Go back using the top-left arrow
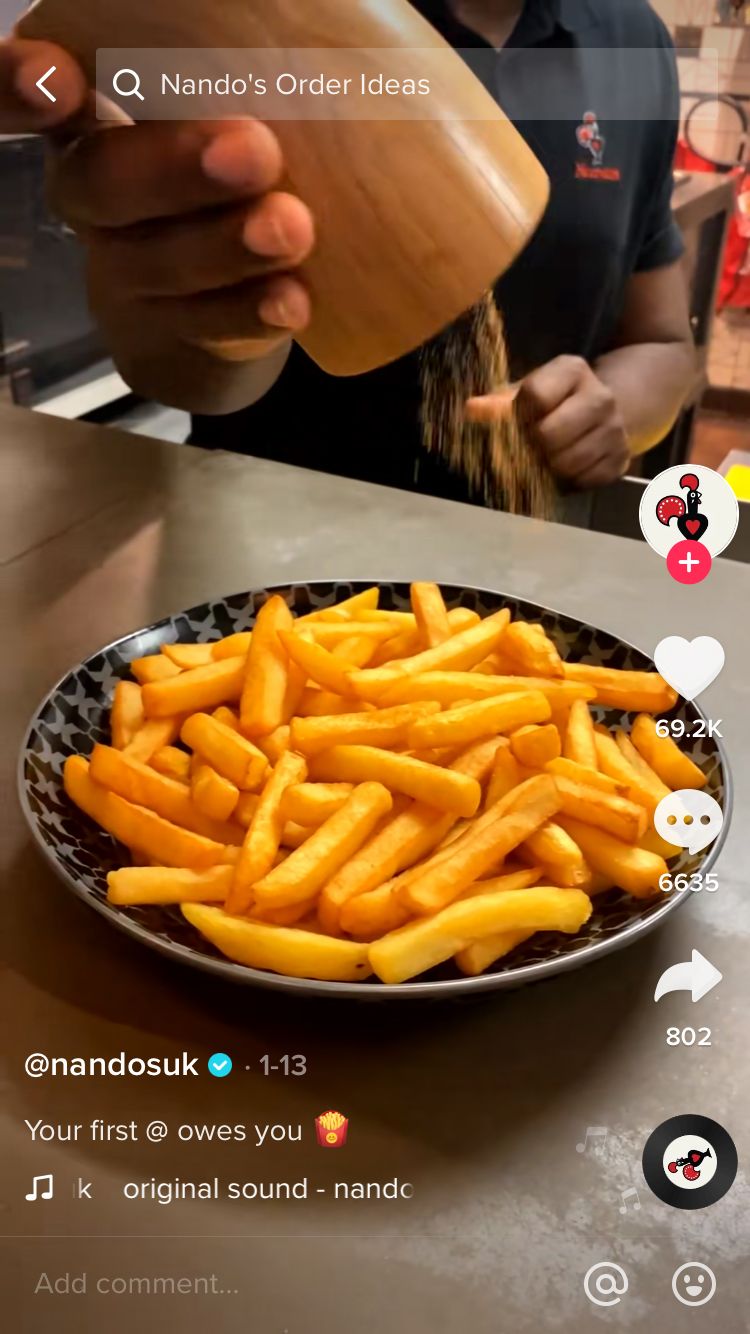The height and width of the screenshot is (1334, 750). [x=46, y=85]
